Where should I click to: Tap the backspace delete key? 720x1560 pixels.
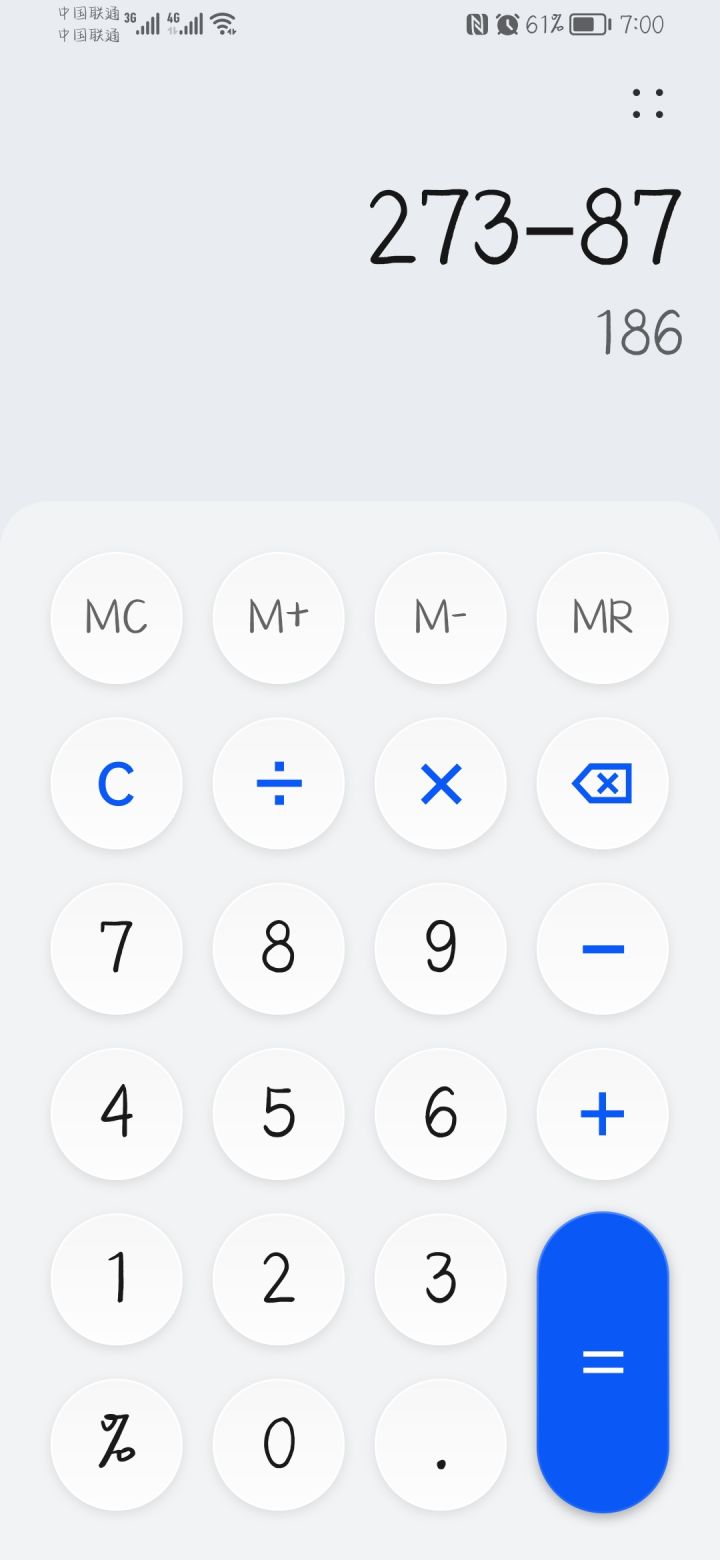pyautogui.click(x=602, y=784)
